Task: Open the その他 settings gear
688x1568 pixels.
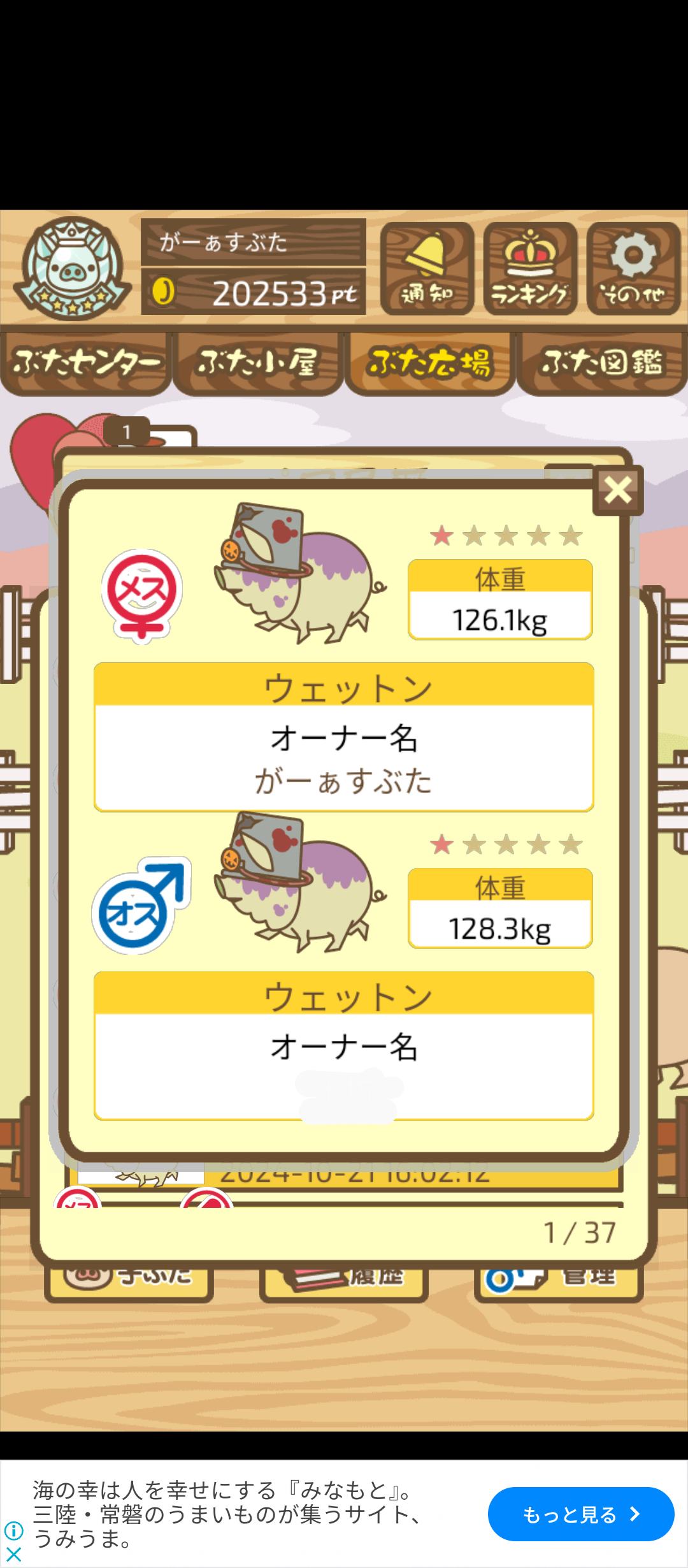Action: [x=633, y=268]
